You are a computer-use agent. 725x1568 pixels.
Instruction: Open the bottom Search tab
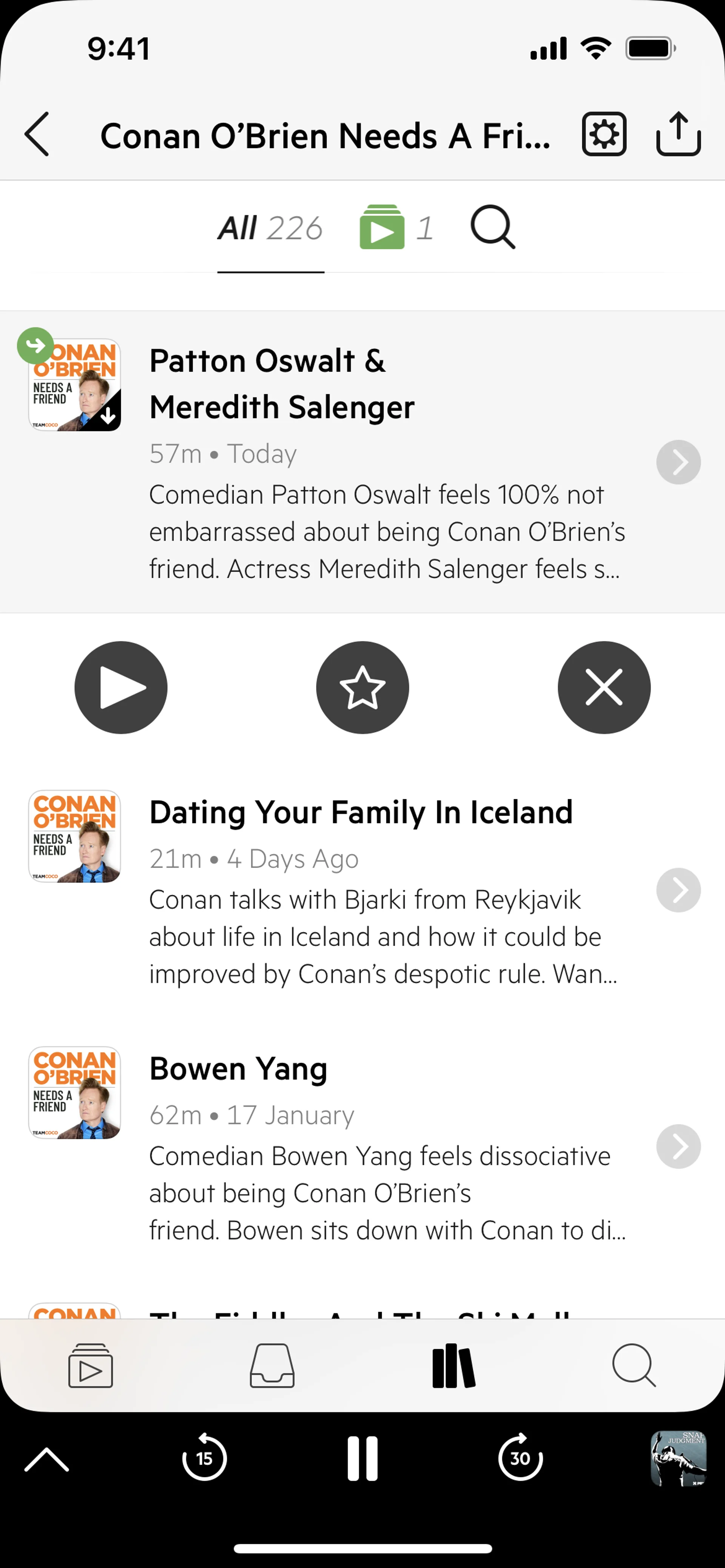(x=634, y=1365)
